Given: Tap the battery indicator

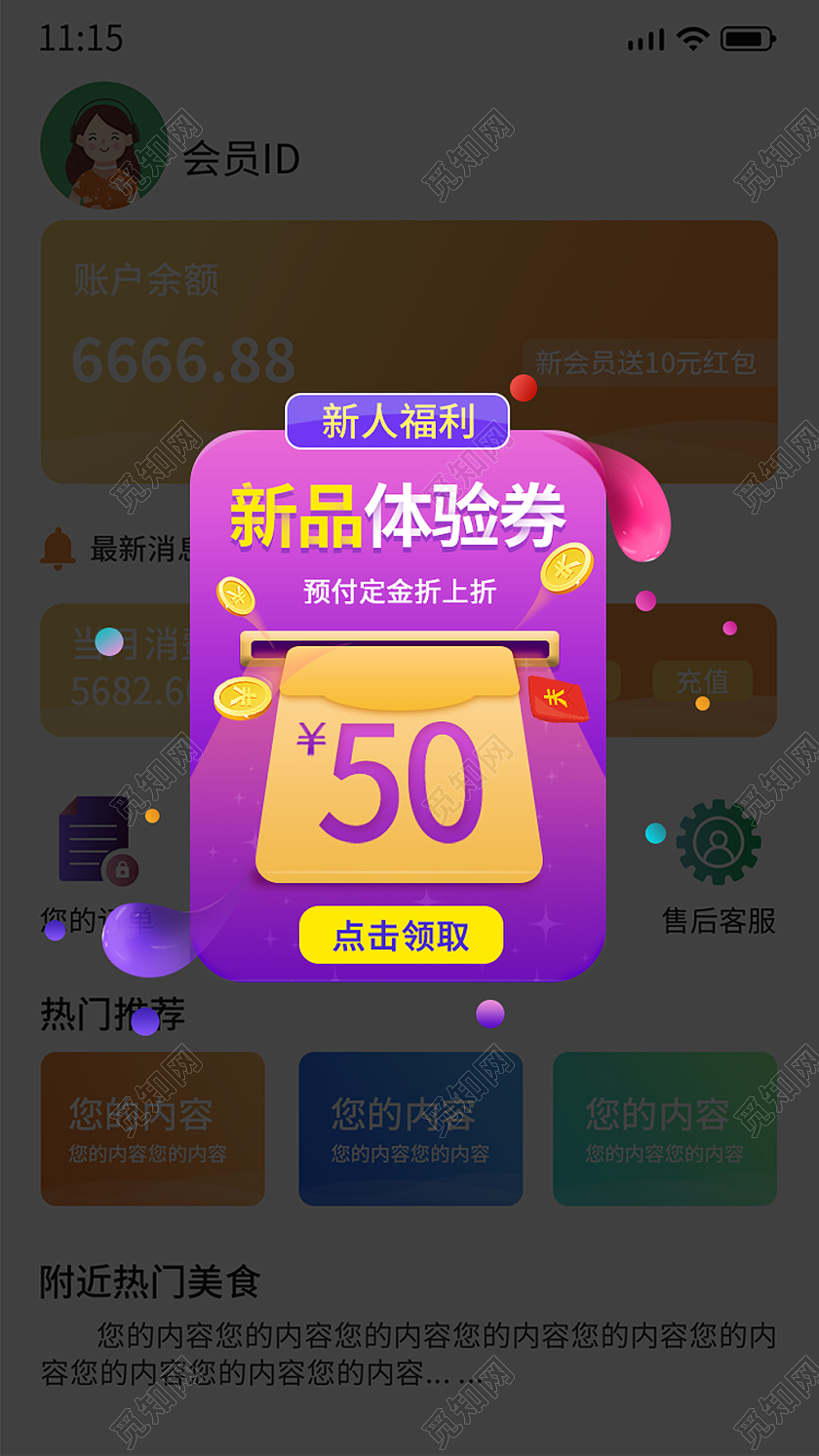Looking at the screenshot, I should [x=747, y=39].
